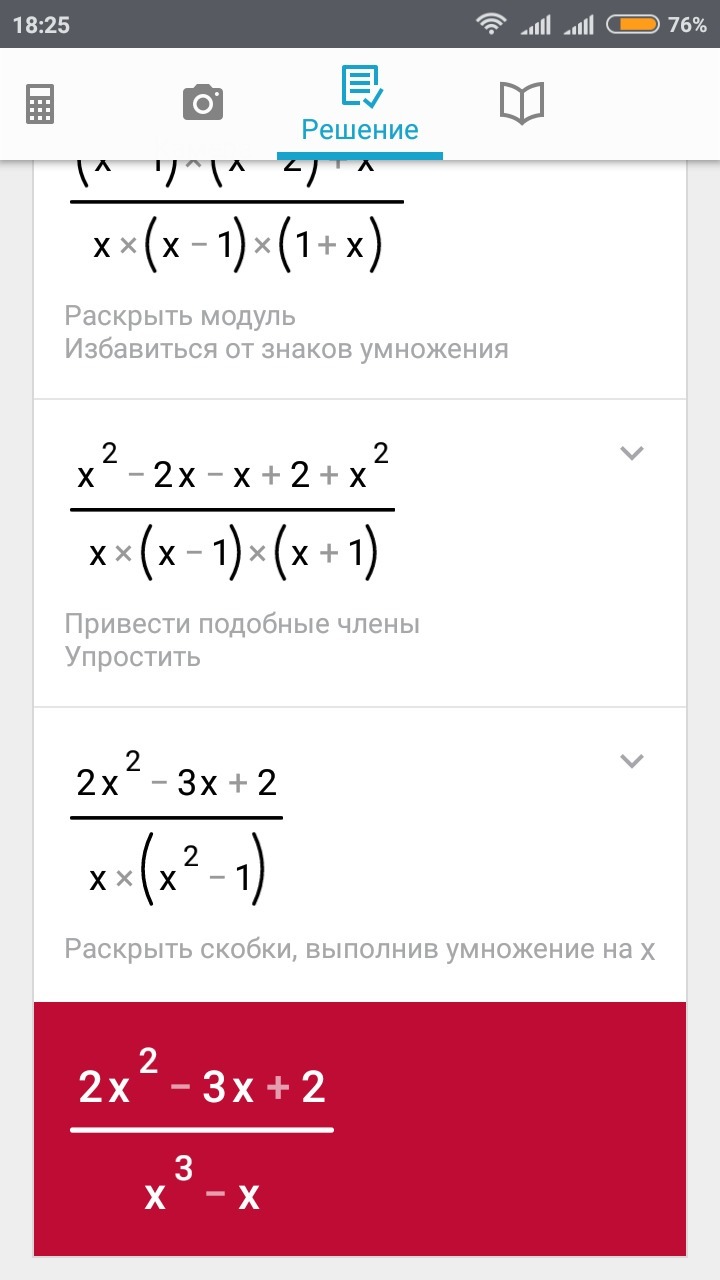This screenshot has width=720, height=1280.
Task: Expand the step with 2x² − 3x + 2 over x(x² − 1)
Action: [631, 761]
